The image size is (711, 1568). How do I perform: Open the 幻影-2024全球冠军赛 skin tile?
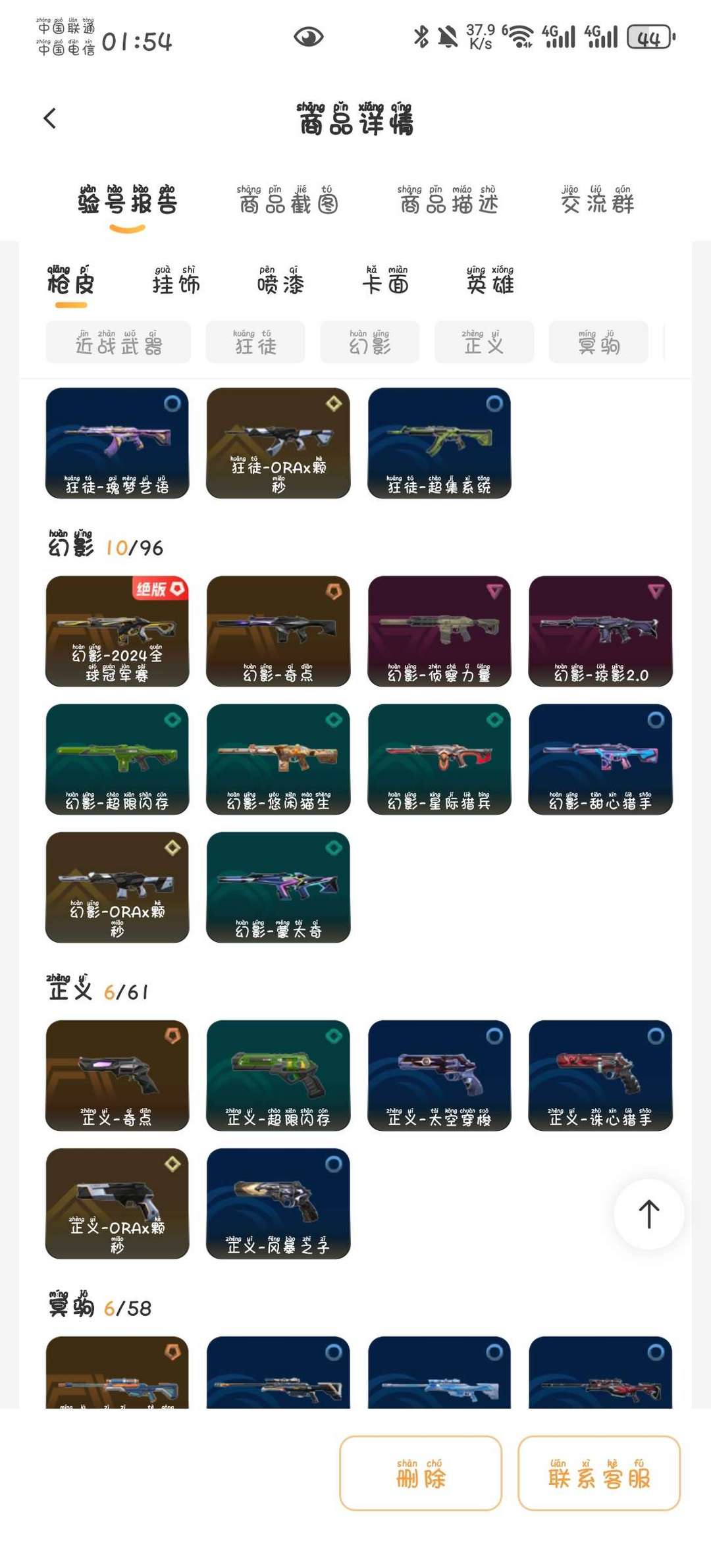click(x=117, y=631)
